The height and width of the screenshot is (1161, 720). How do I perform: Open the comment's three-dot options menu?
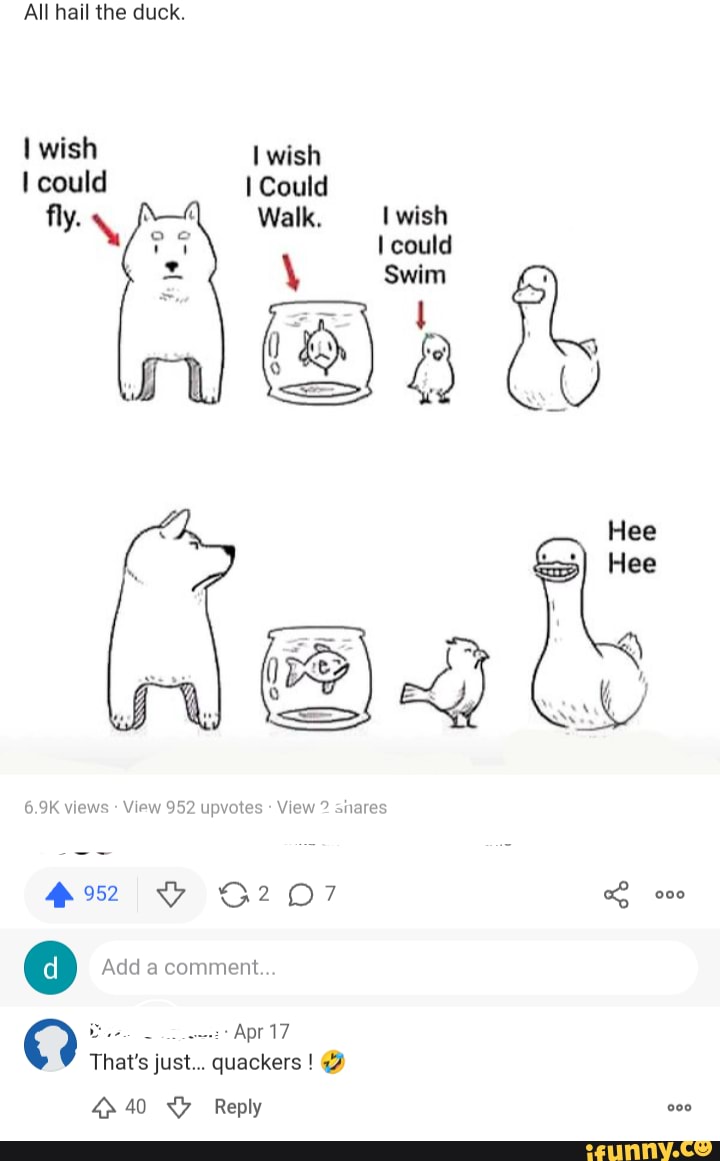(x=679, y=1107)
